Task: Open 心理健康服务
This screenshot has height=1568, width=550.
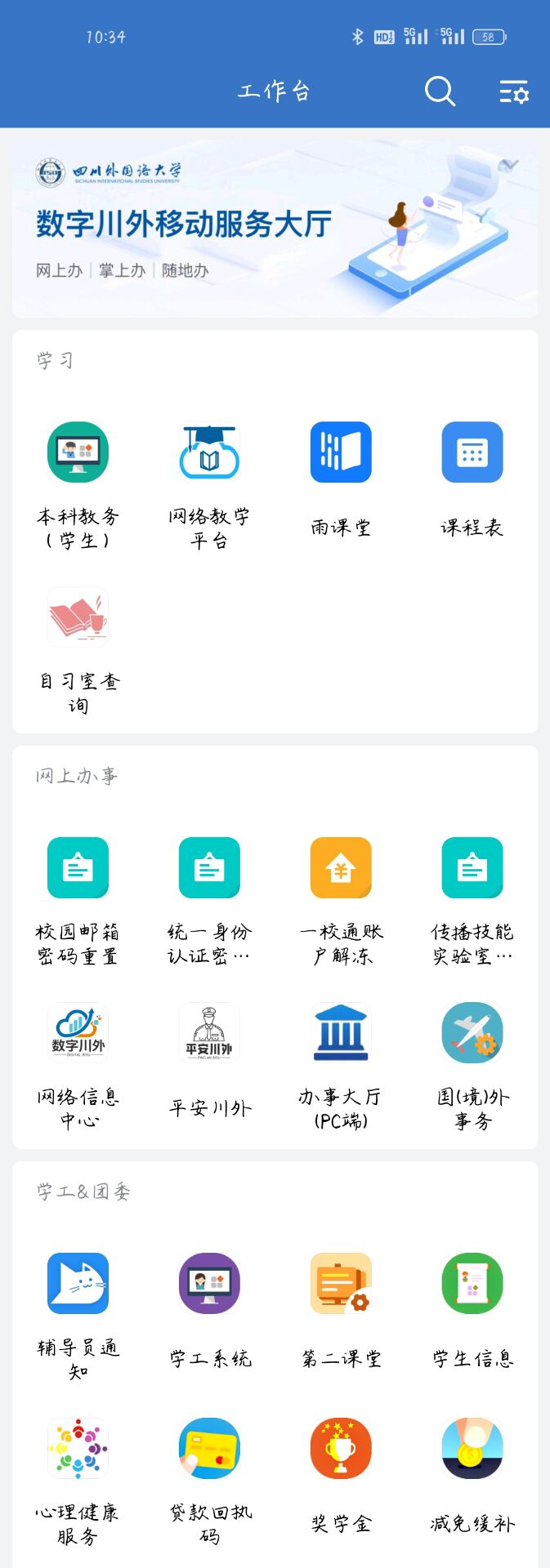Action: pos(78,1448)
